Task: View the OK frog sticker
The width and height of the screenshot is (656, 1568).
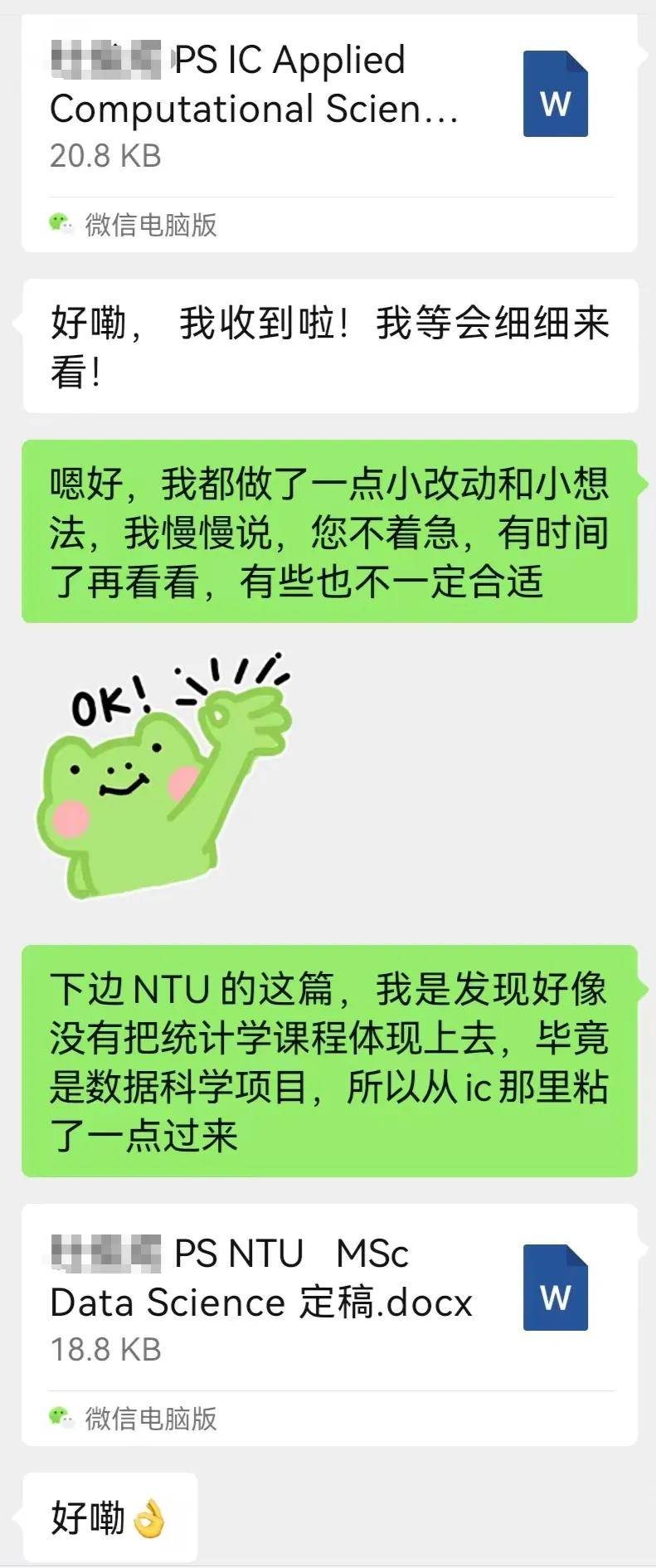Action: 163,777
